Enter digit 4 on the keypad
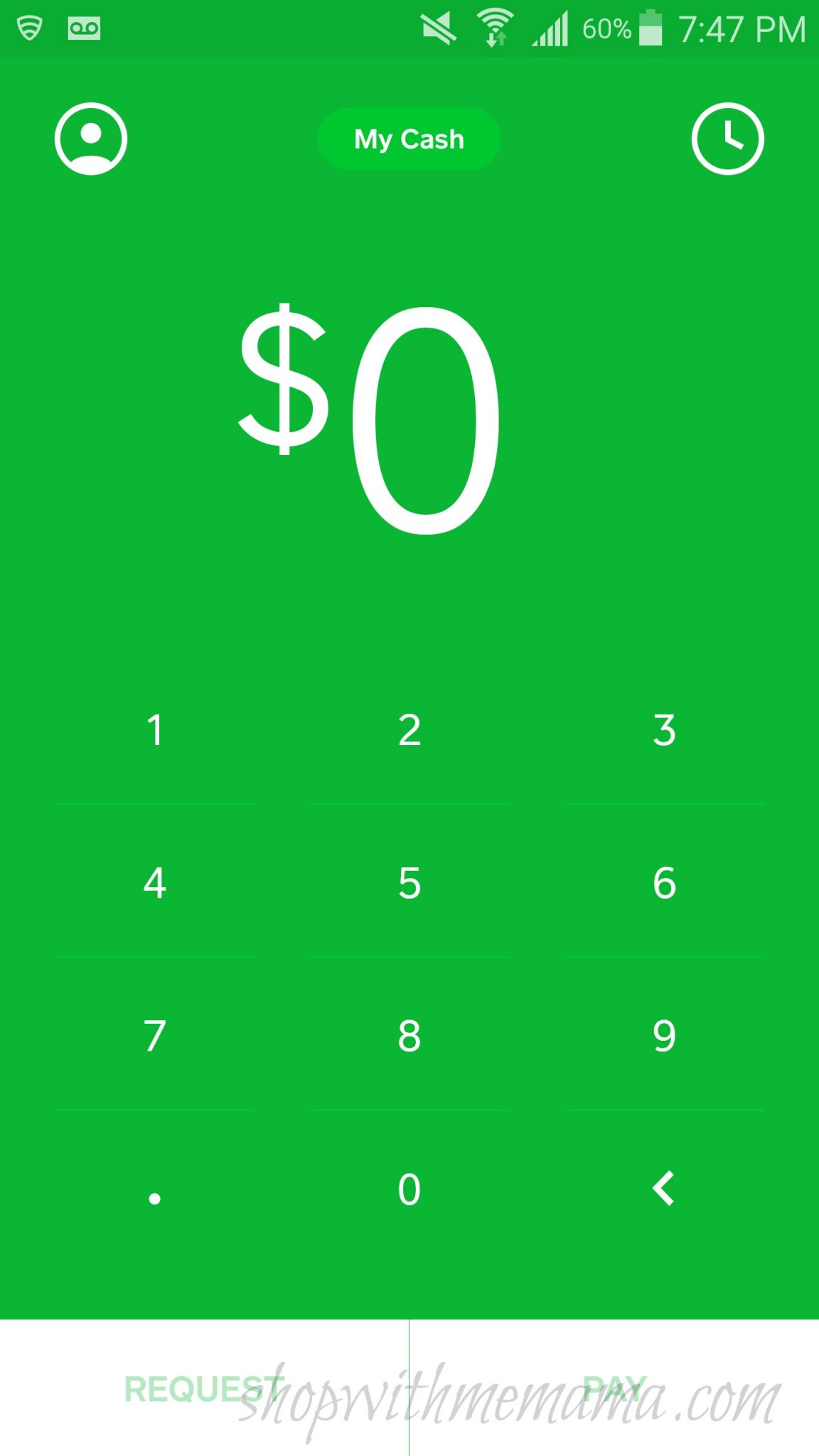819x1456 pixels. 154,883
